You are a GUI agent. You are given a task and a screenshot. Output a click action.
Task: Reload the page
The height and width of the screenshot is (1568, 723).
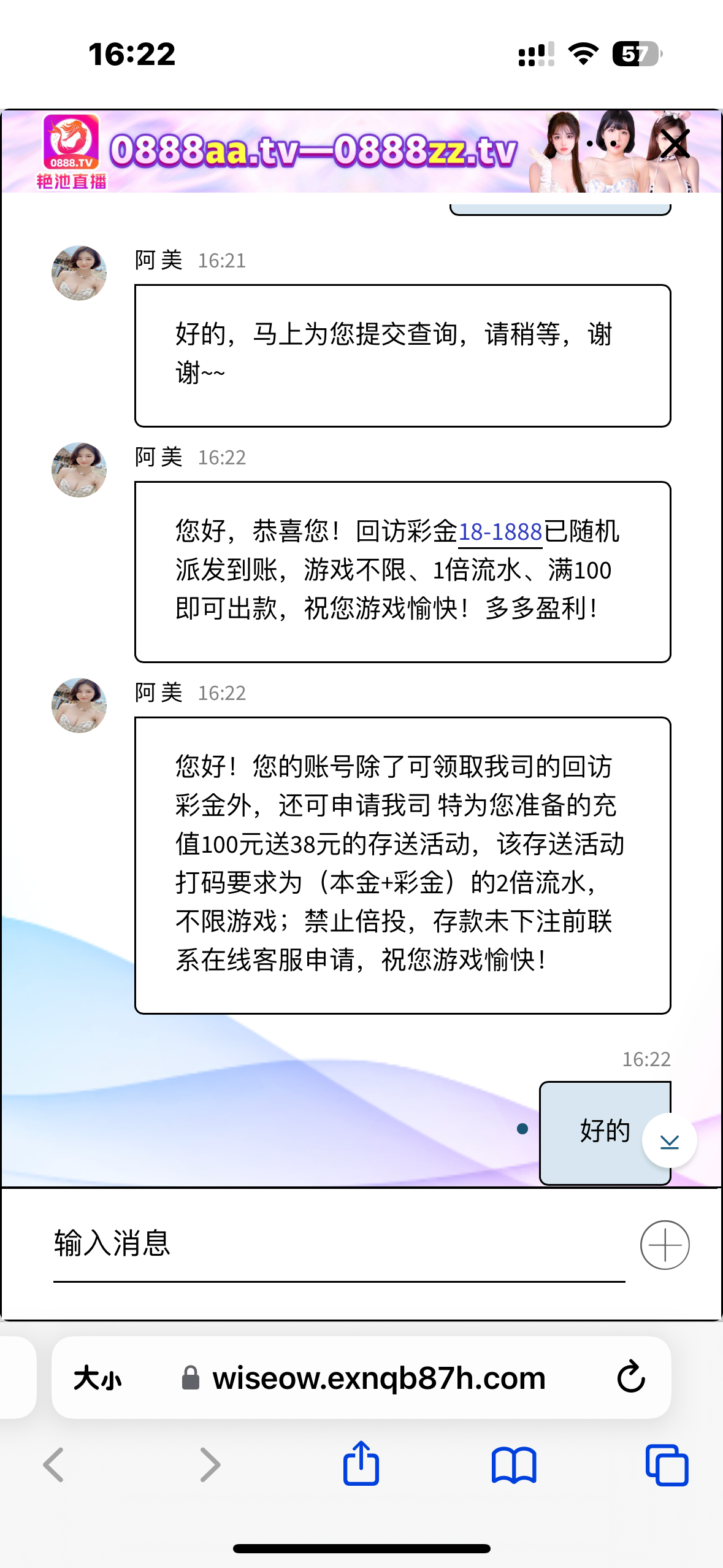[631, 1377]
